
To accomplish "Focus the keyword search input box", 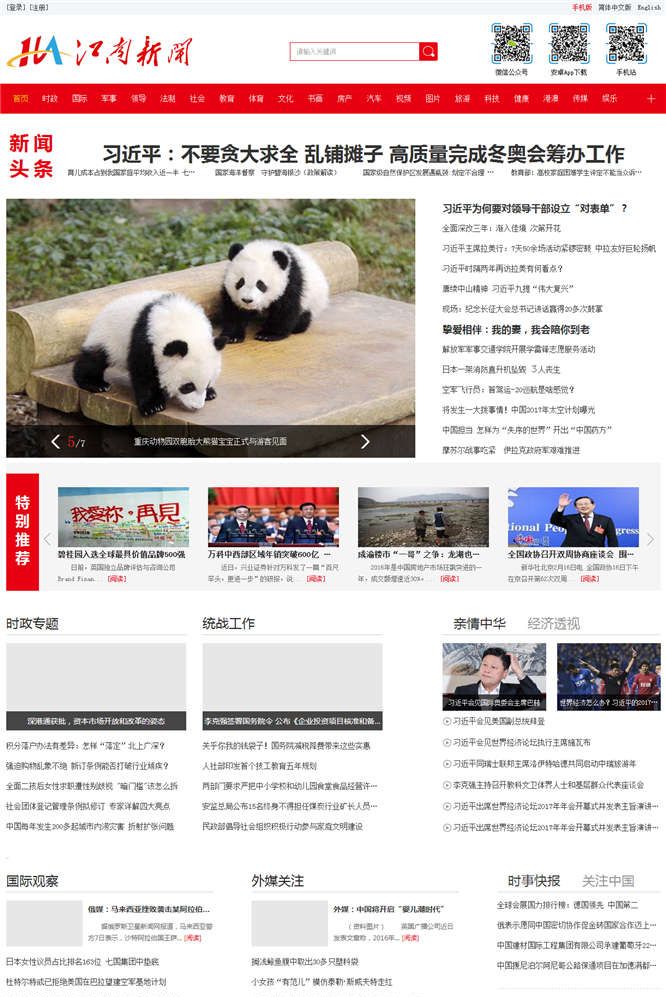I will click(354, 52).
